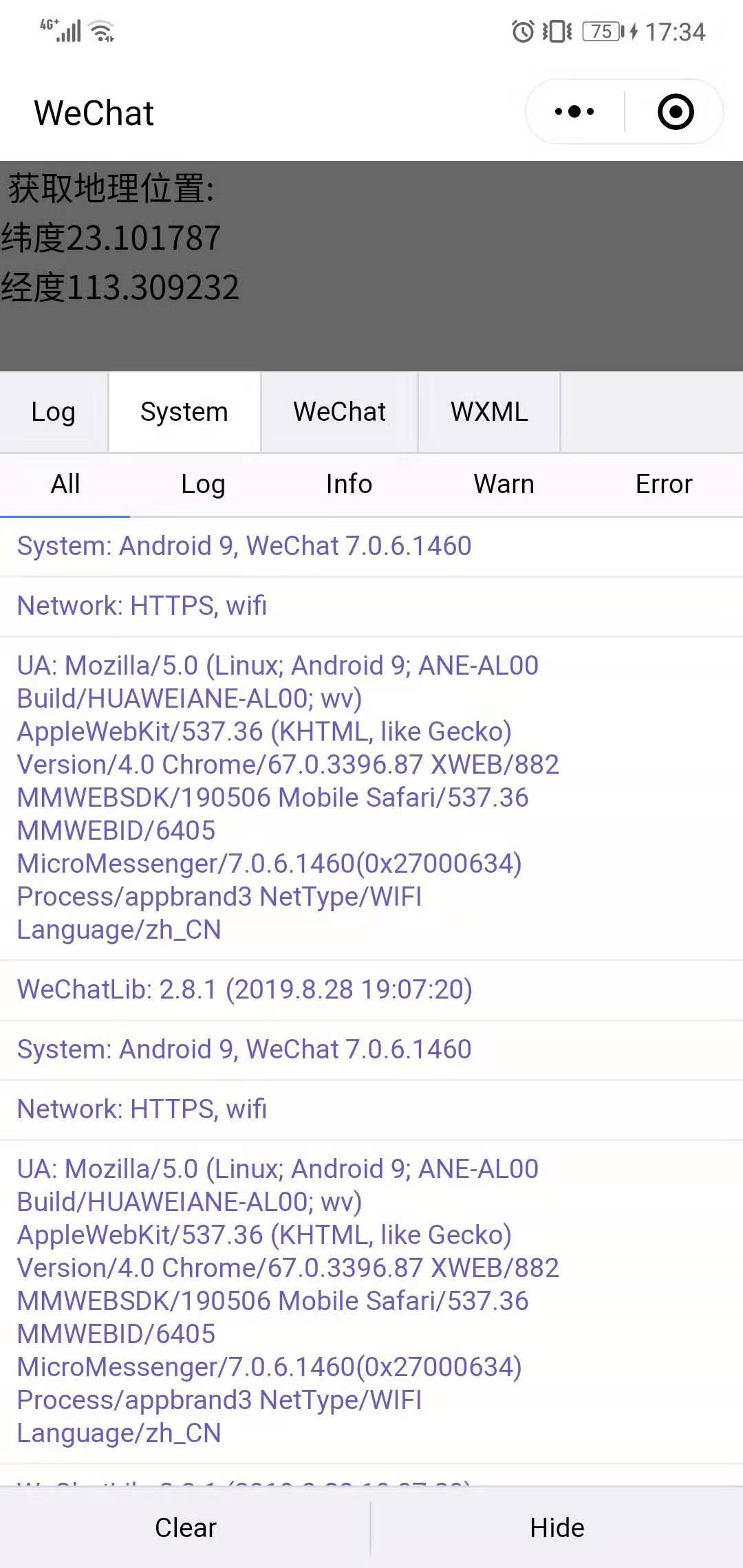
Task: Switch to the WXML tab
Action: [x=489, y=412]
